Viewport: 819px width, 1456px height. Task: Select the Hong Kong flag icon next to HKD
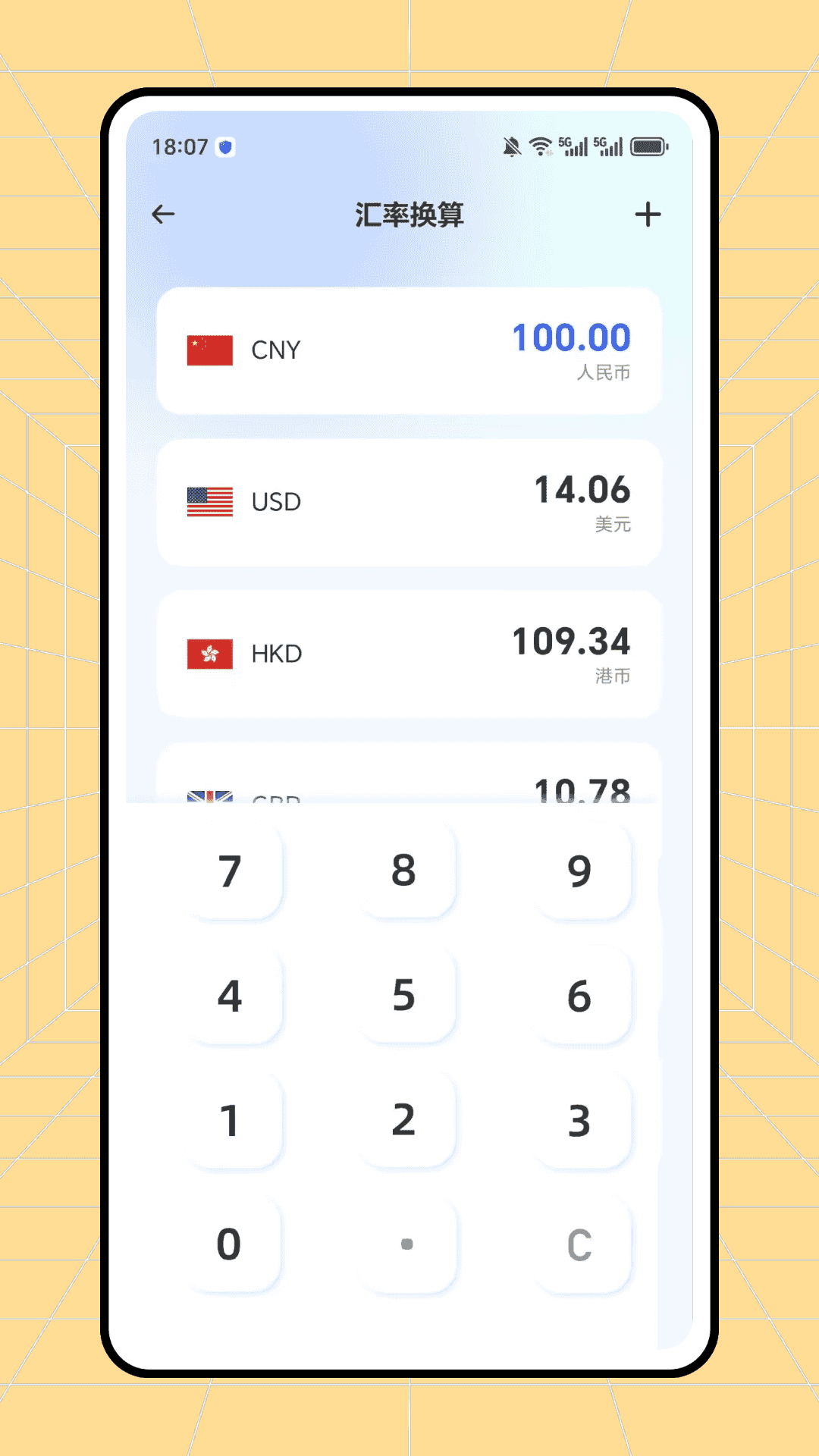tap(209, 654)
